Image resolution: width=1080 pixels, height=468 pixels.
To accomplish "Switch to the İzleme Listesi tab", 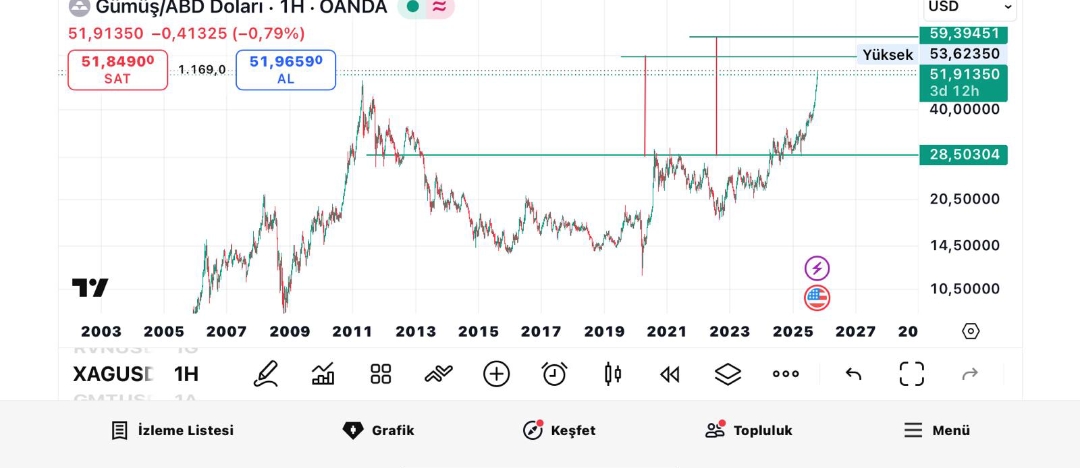I will (172, 430).
